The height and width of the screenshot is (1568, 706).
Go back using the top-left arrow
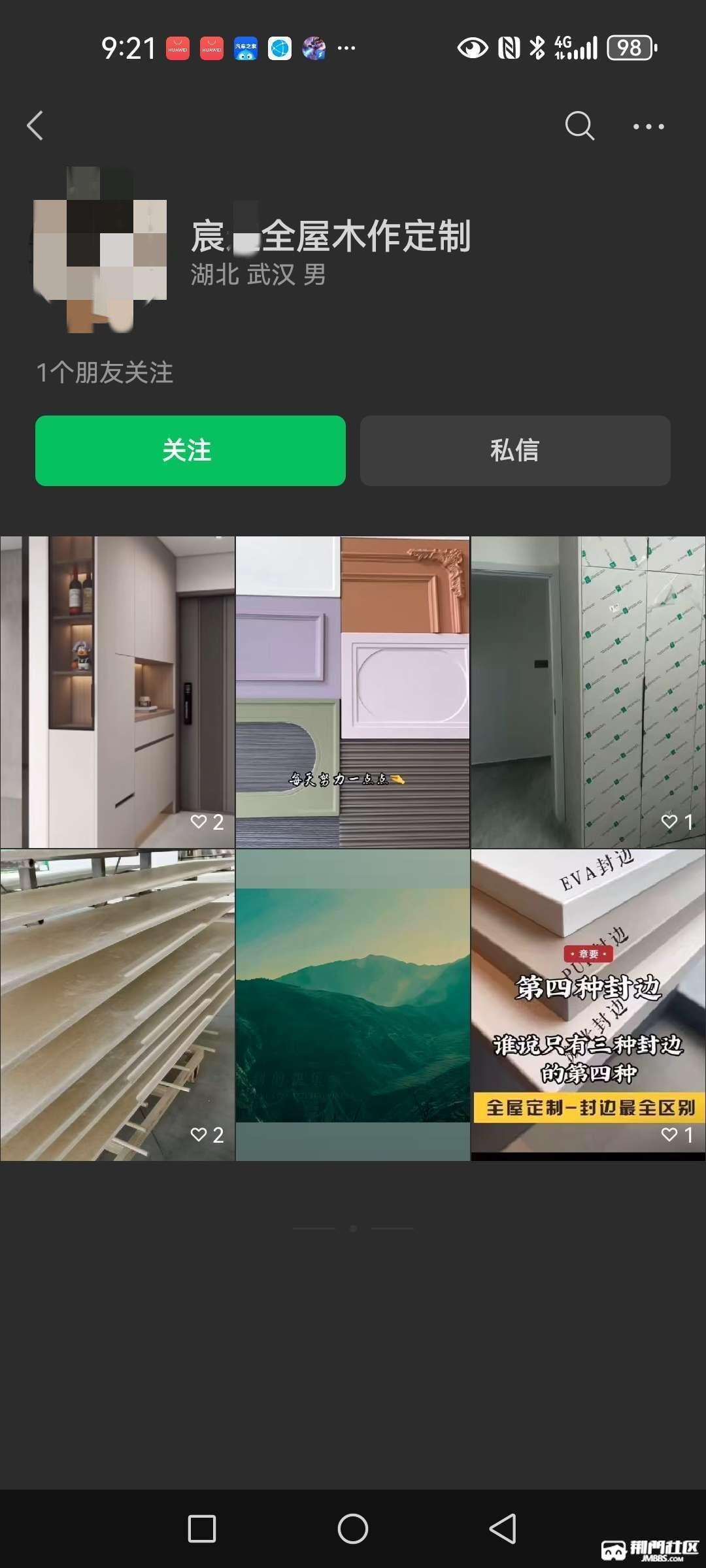(x=35, y=125)
